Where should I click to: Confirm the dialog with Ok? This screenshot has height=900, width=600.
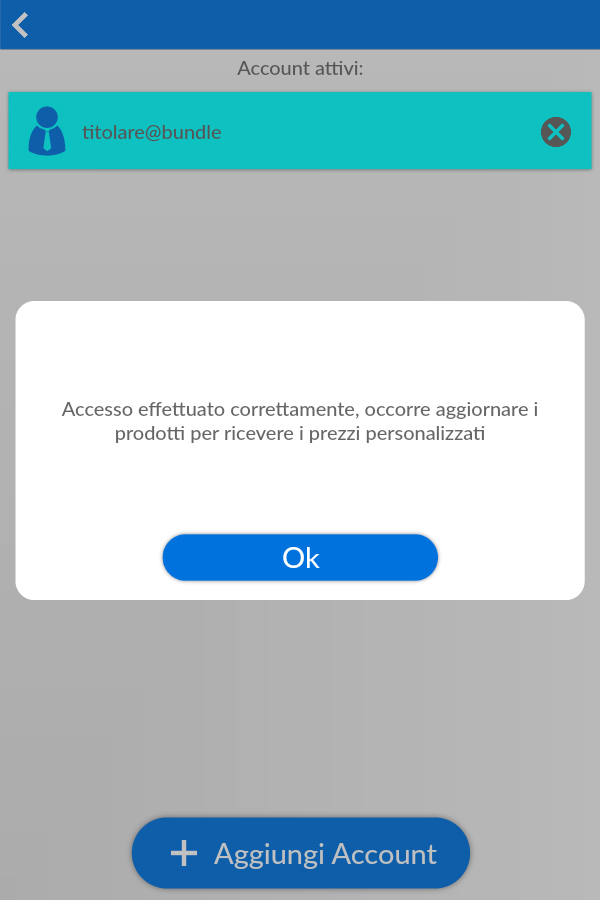pyautogui.click(x=300, y=558)
